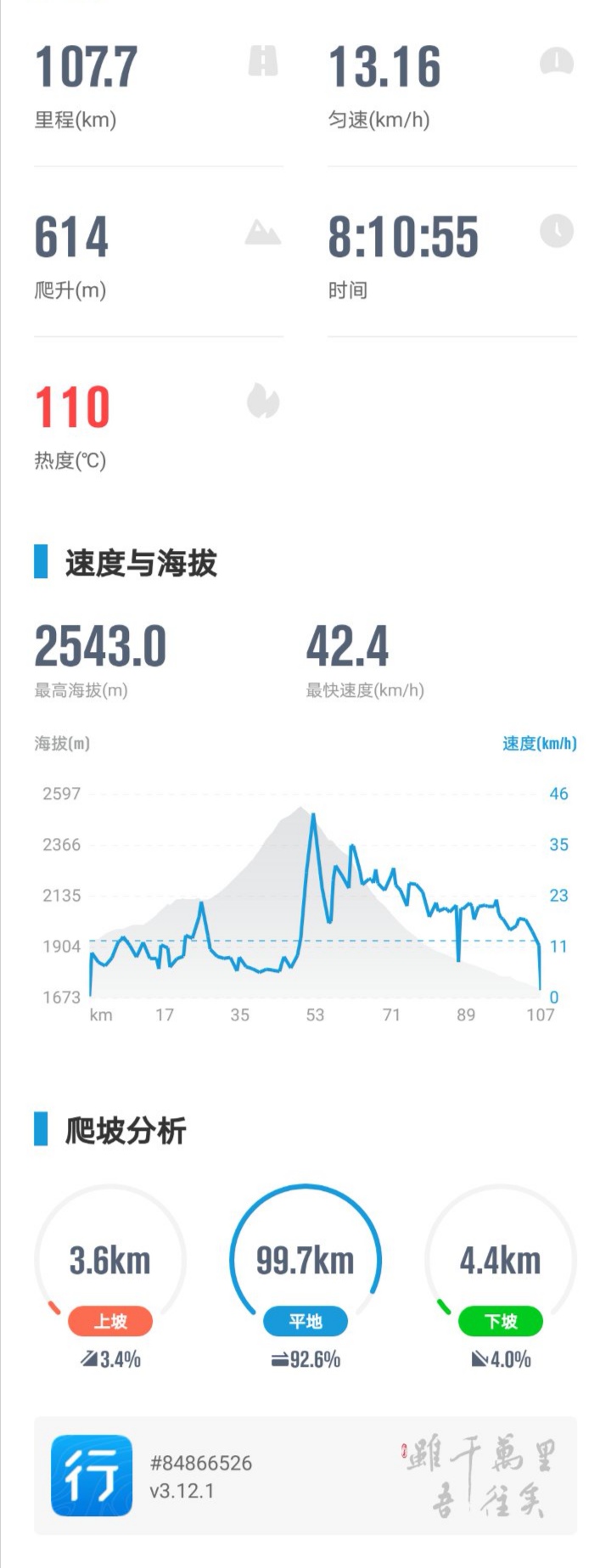Click the downhill slope icon beside 4.0%
This screenshot has width=611, height=1568.
click(480, 1359)
